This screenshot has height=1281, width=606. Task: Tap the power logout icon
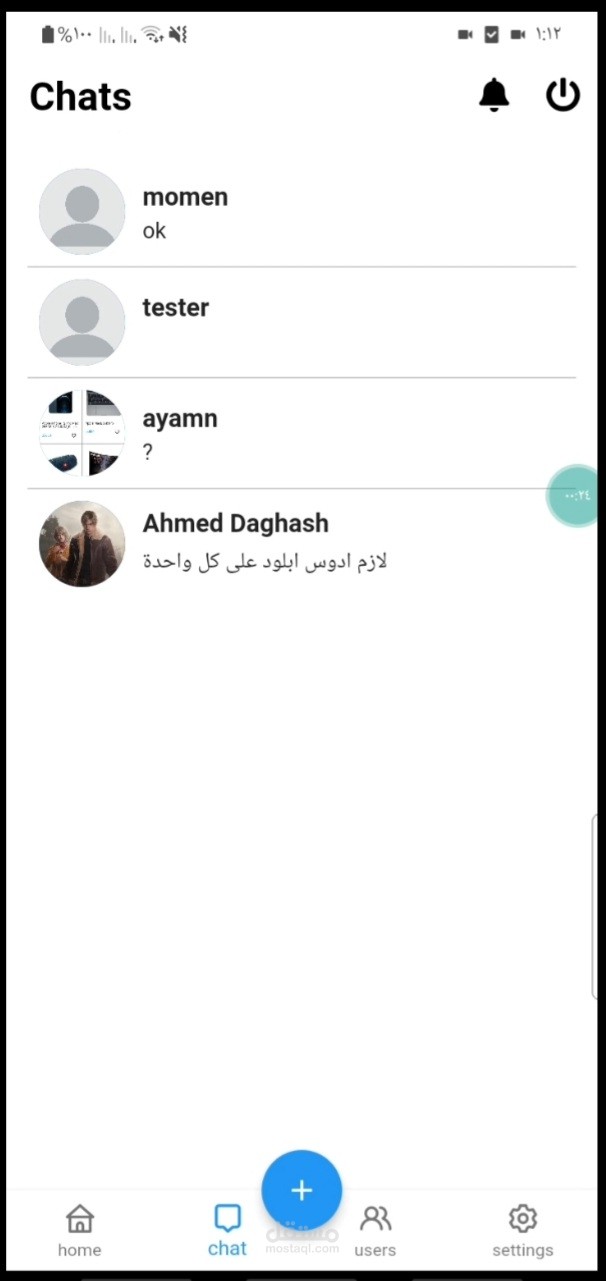563,95
